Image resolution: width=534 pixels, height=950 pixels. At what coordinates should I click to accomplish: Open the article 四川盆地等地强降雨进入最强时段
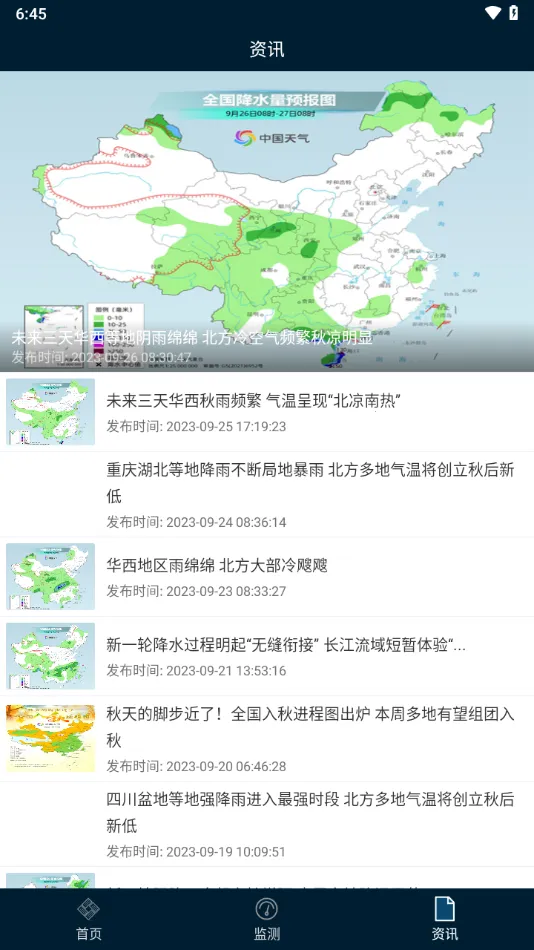pos(267,824)
